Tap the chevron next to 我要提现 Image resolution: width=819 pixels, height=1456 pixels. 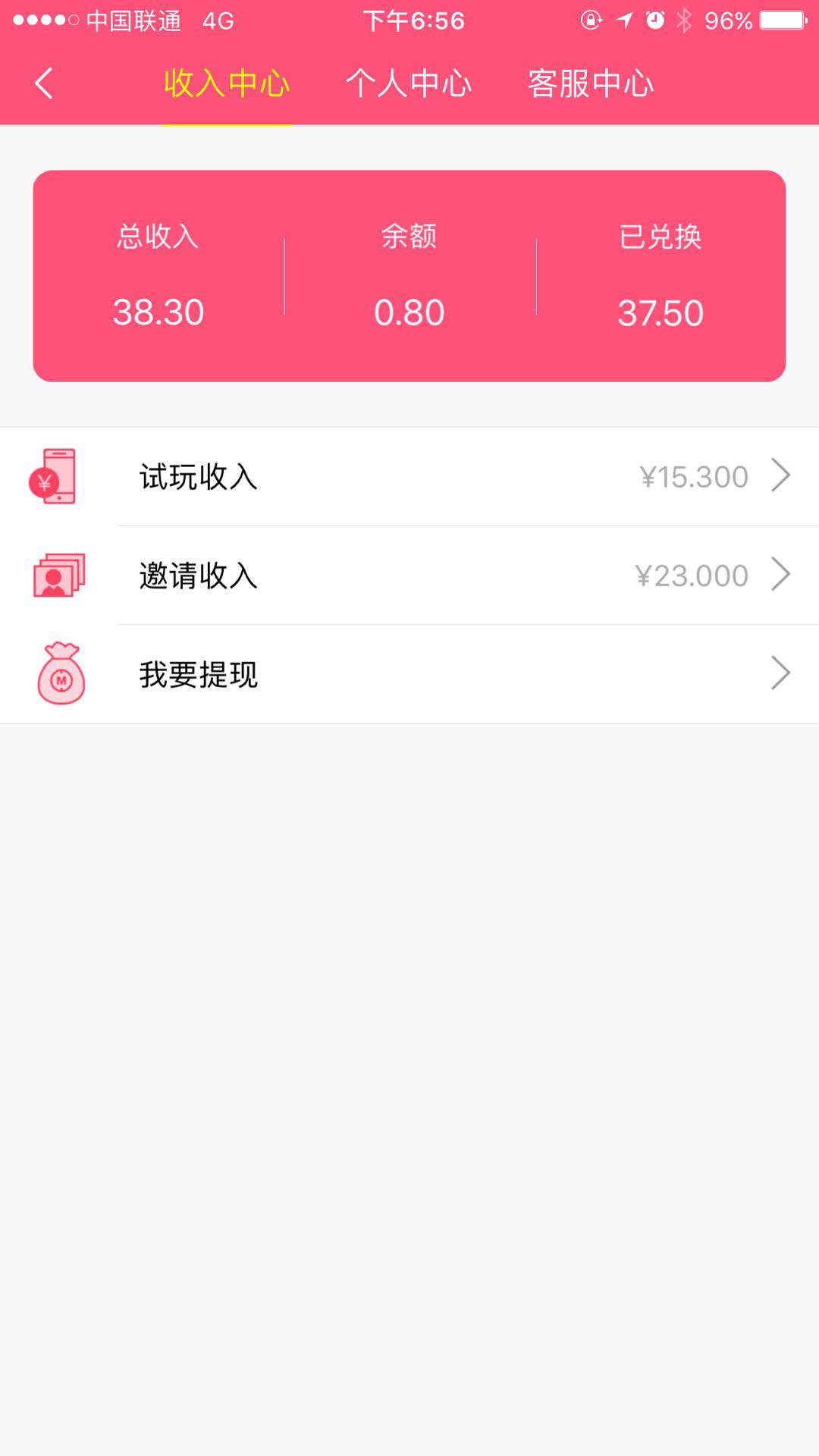781,673
